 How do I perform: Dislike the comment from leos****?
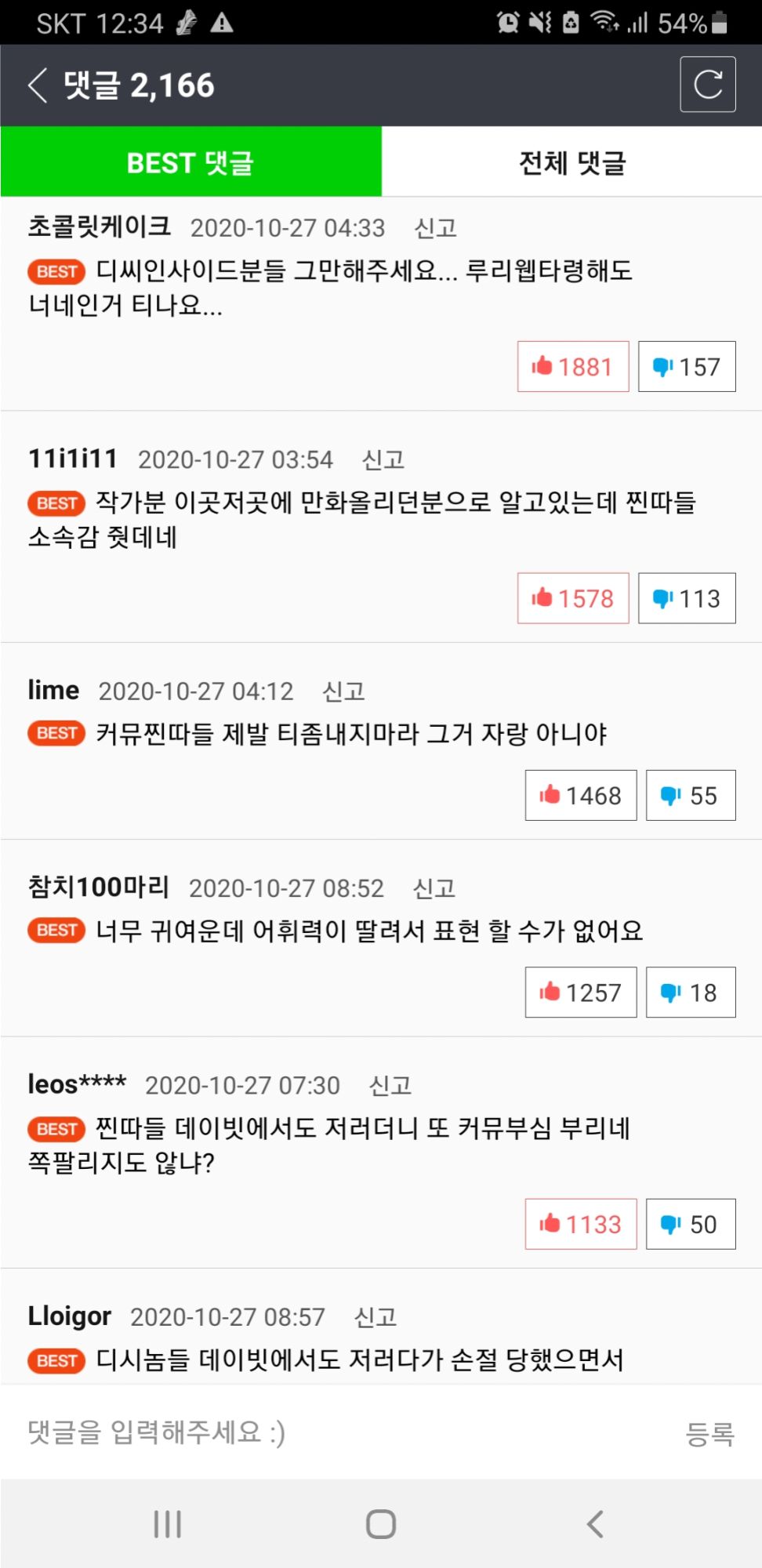click(691, 1224)
